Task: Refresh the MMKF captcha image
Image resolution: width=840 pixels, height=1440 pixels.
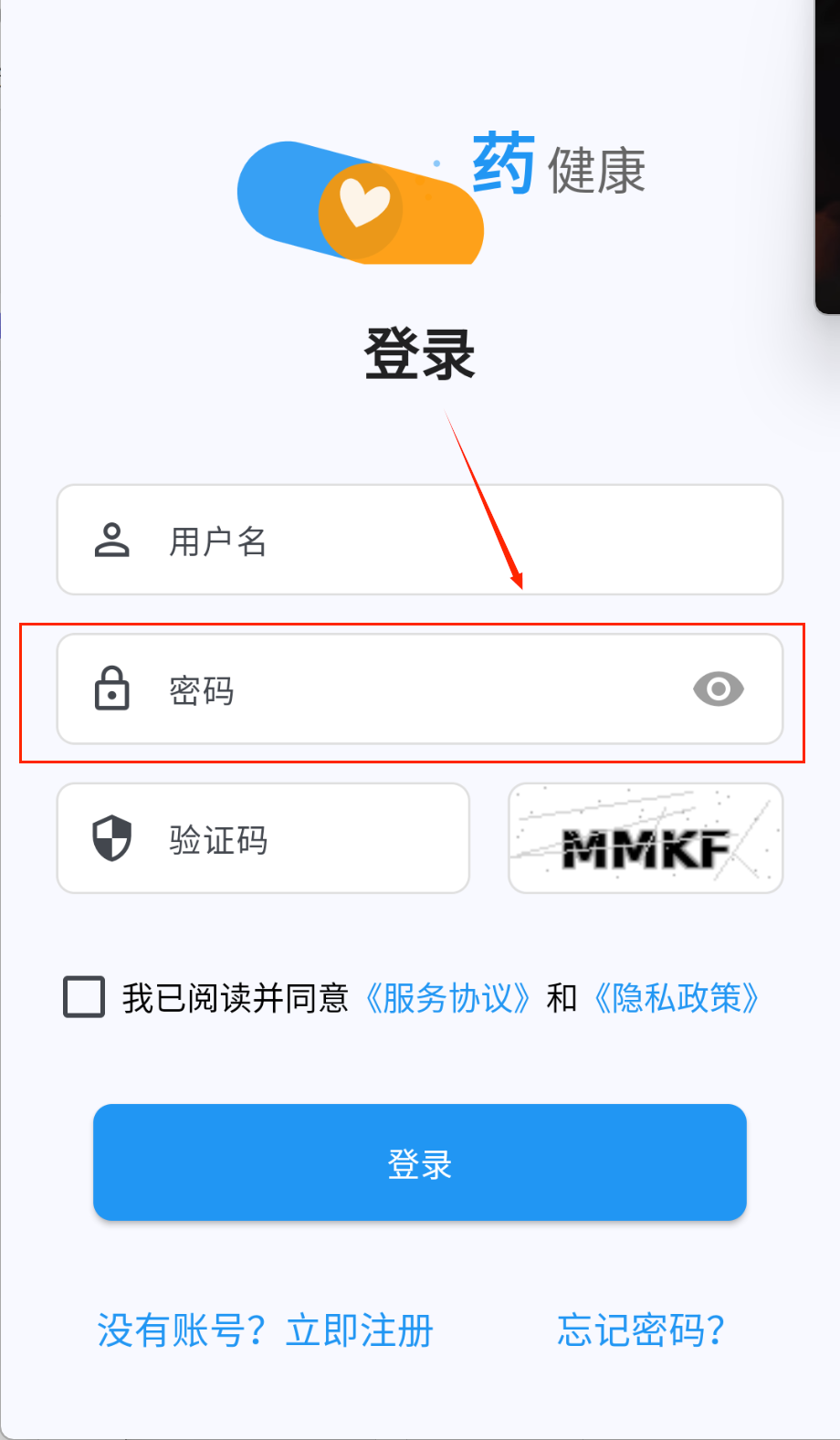Action: click(x=646, y=838)
